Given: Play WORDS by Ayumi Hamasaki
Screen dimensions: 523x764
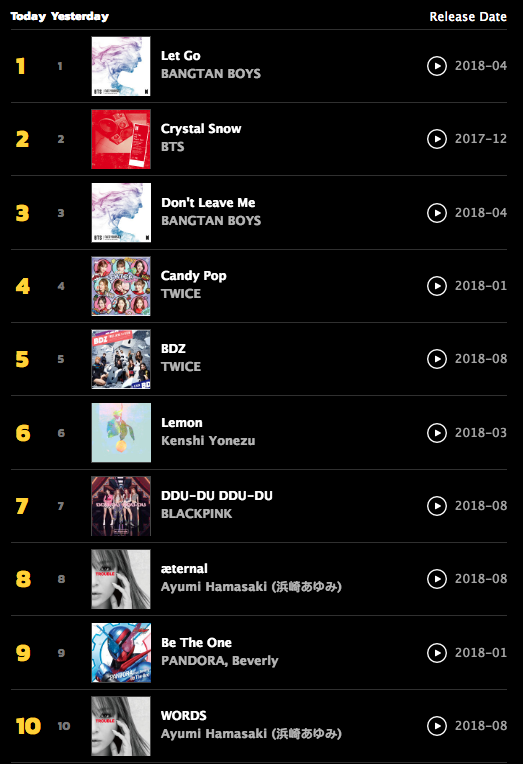Looking at the screenshot, I should [x=437, y=726].
